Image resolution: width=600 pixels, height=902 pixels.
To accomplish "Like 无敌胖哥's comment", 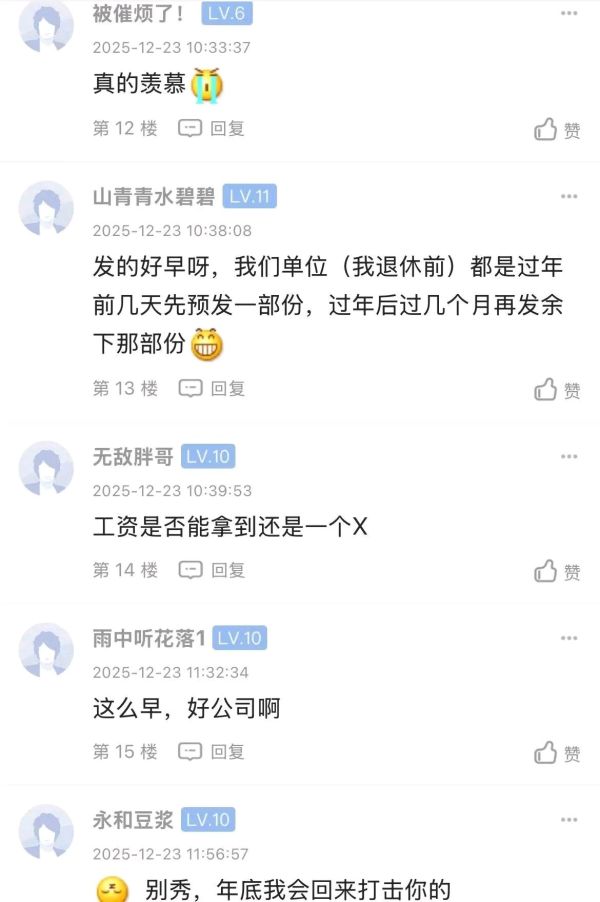I will (557, 571).
